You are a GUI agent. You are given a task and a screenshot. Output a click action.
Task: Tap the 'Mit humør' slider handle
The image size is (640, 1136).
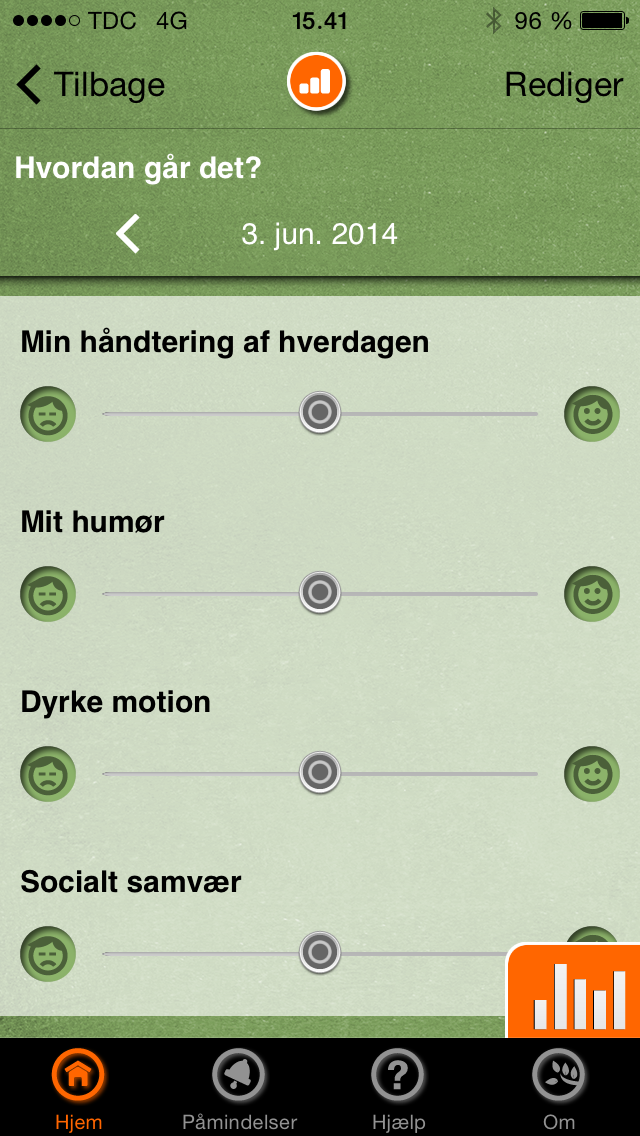320,593
